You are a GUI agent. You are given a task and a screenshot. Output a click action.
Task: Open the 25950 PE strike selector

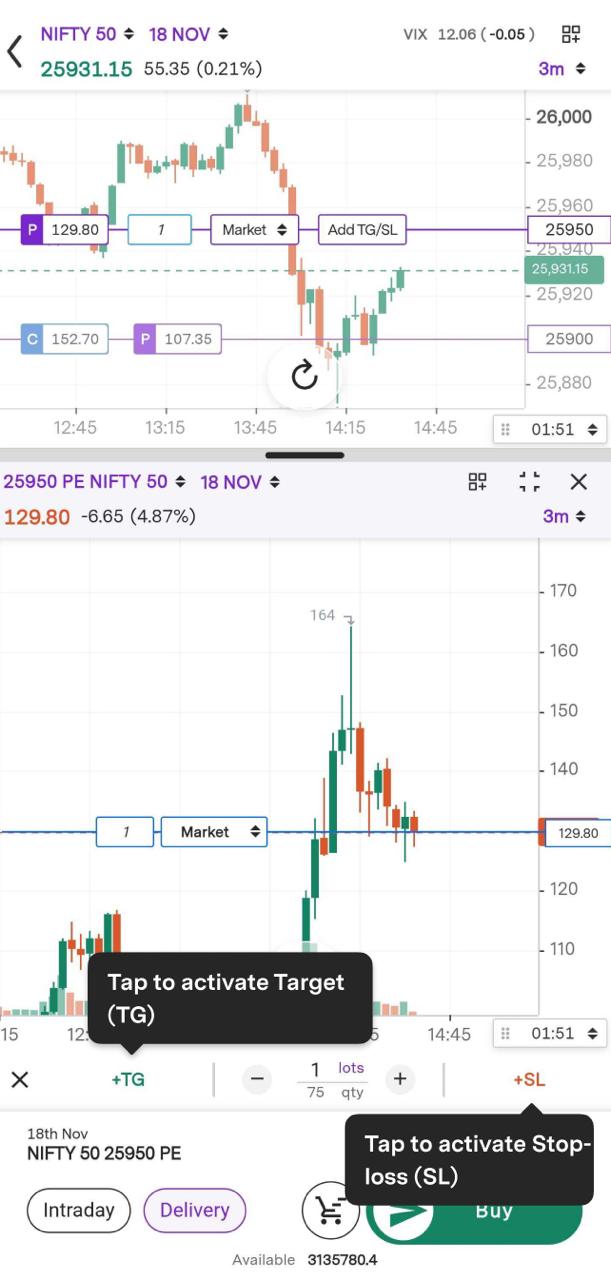point(95,482)
